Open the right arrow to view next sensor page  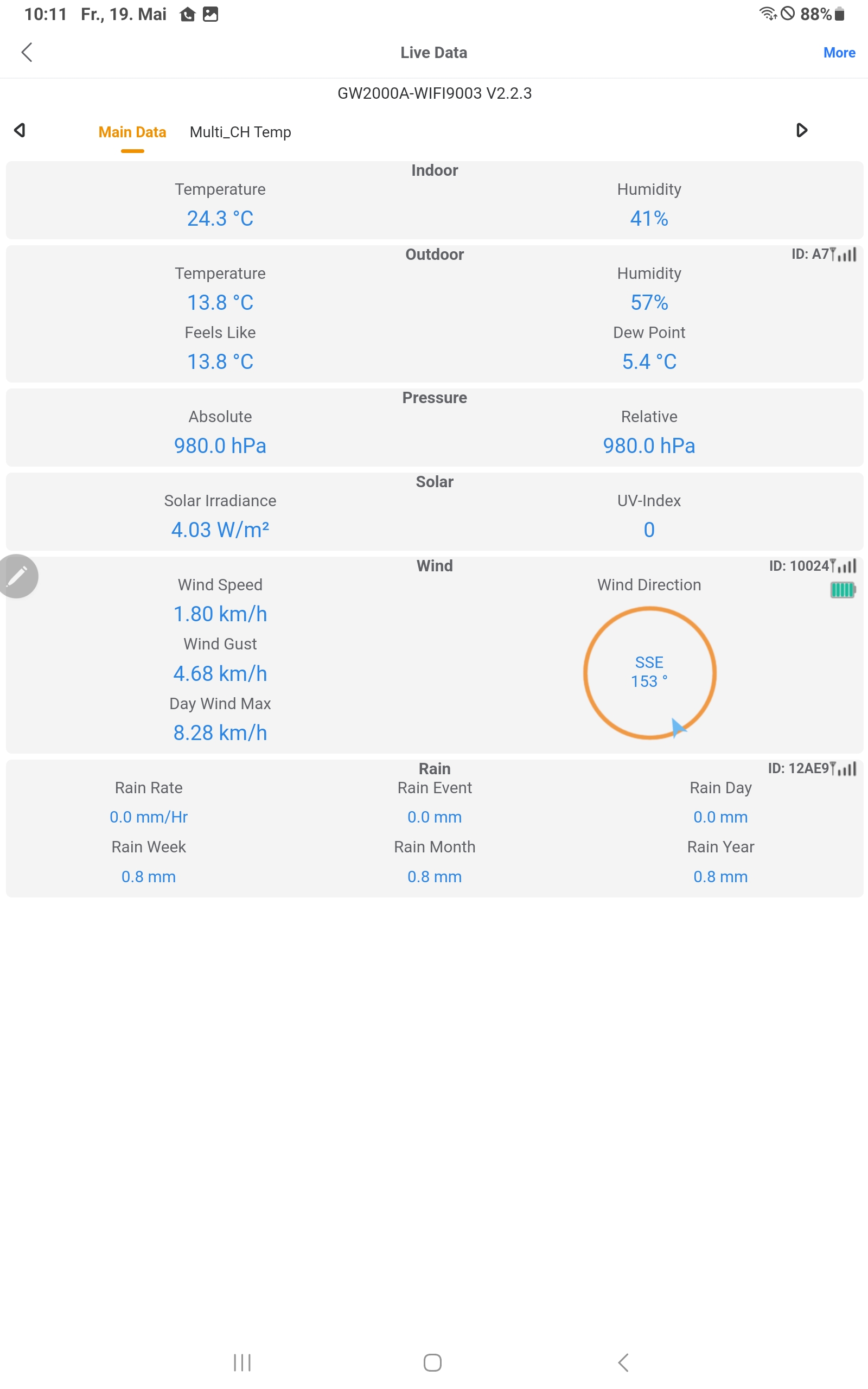801,130
